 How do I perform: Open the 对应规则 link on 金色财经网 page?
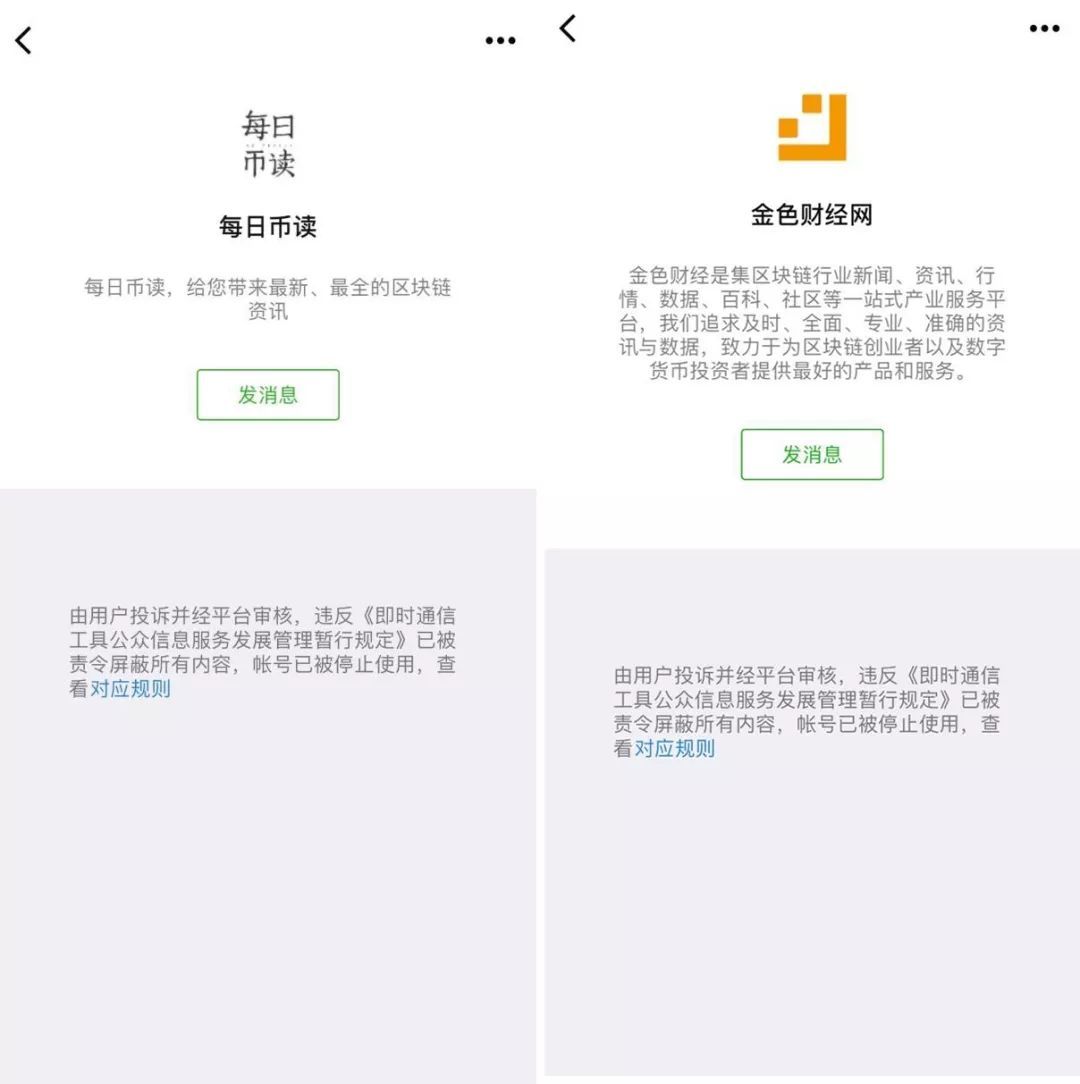tap(675, 749)
